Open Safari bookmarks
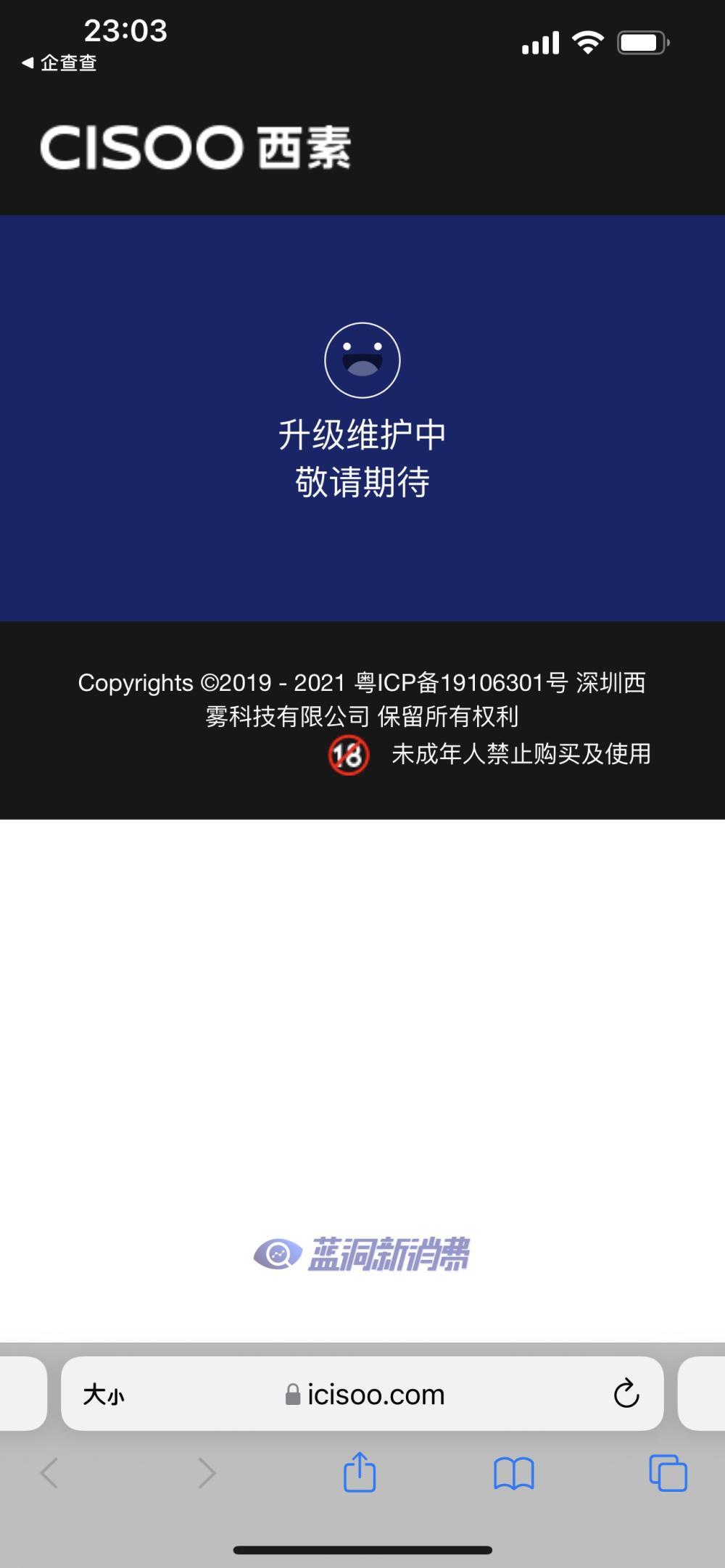 tap(513, 1473)
